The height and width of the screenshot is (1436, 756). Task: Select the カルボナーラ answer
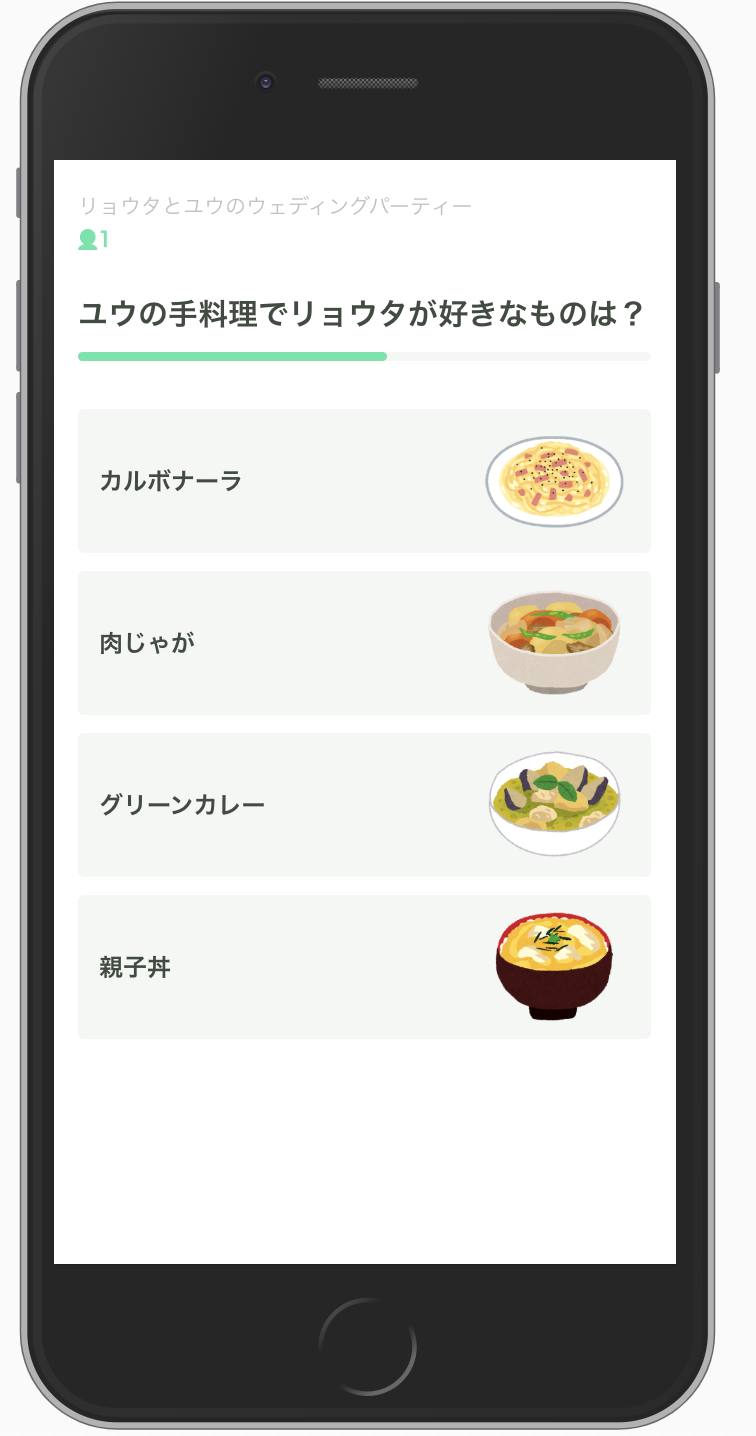(x=364, y=481)
